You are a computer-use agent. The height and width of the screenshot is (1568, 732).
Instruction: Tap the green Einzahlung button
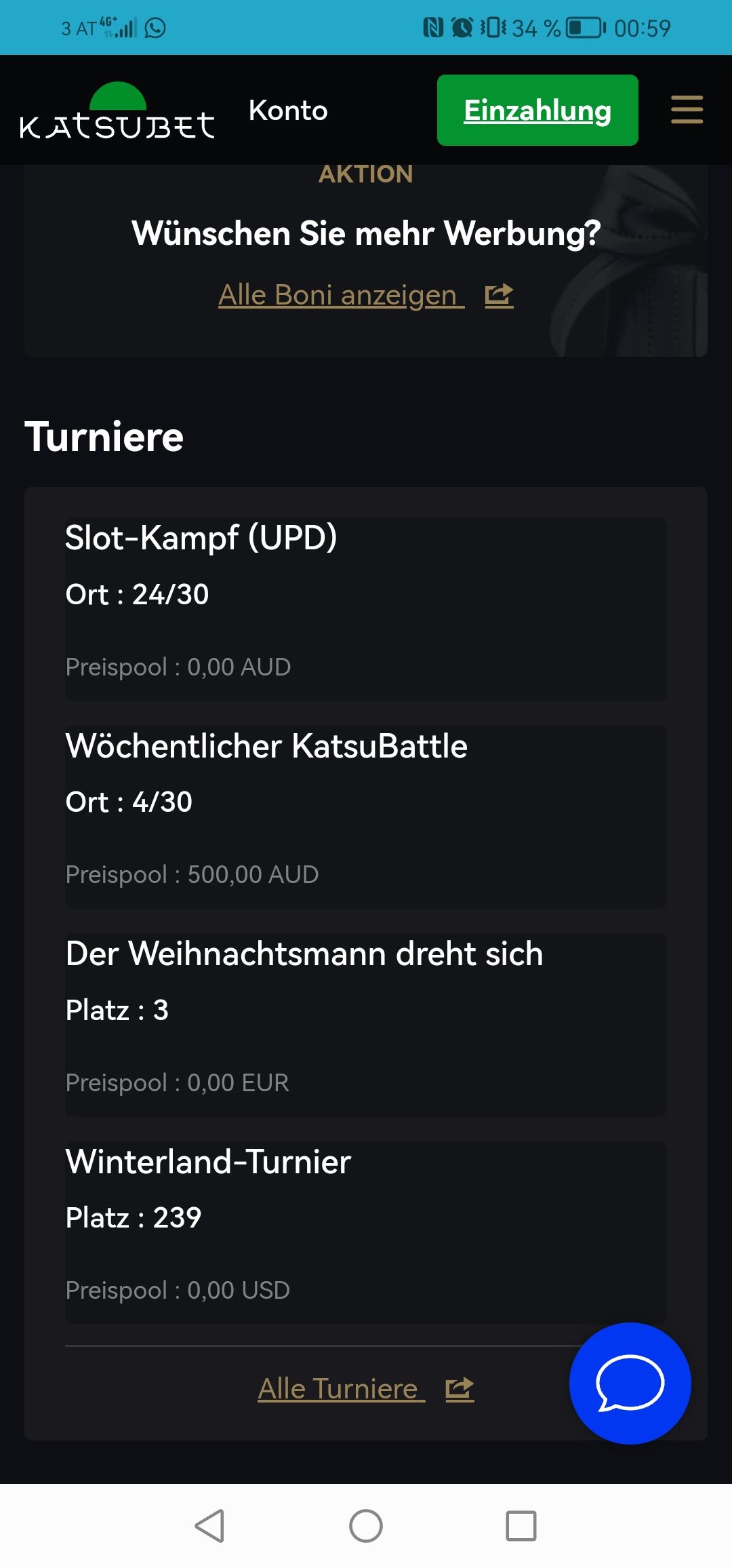537,111
